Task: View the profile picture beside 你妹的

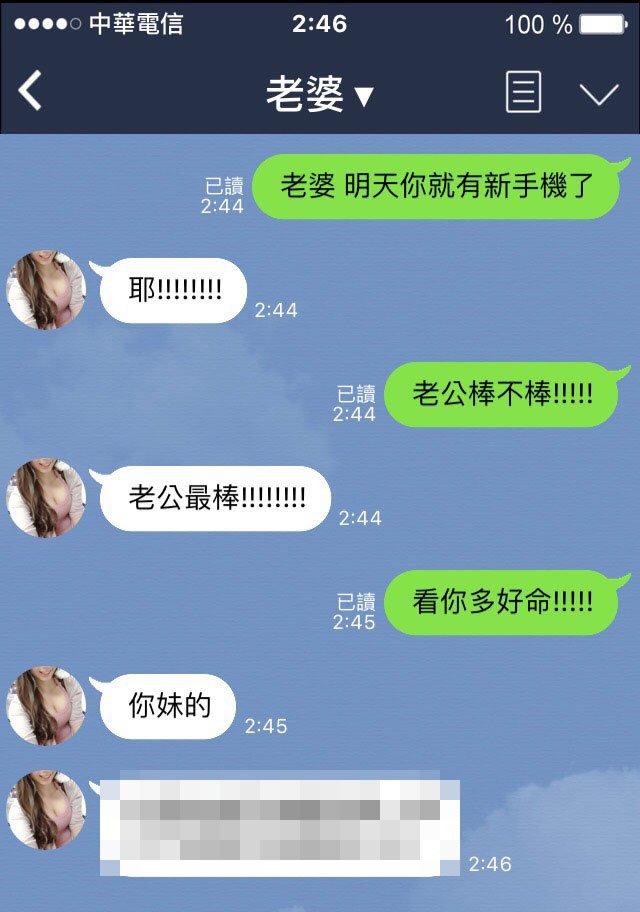Action: (x=46, y=706)
